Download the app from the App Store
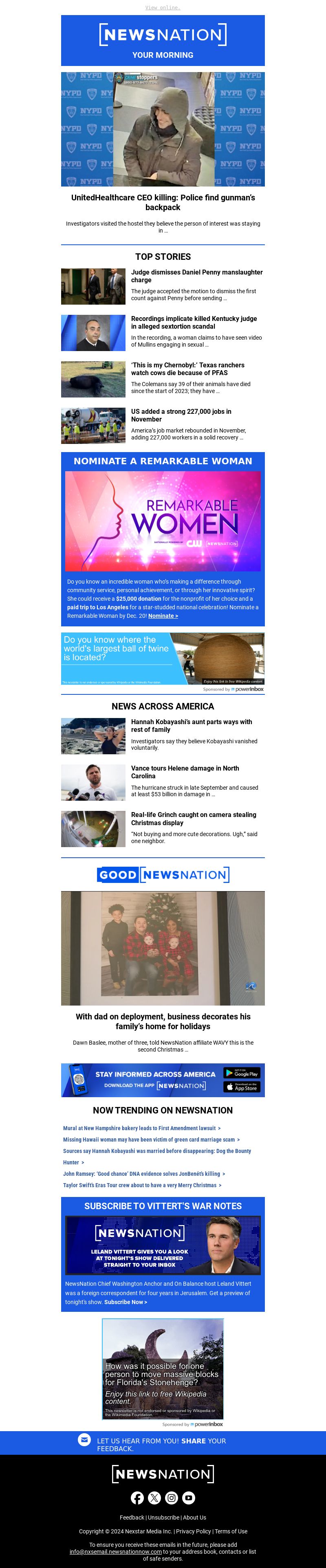The image size is (326, 1568). 241,1087
